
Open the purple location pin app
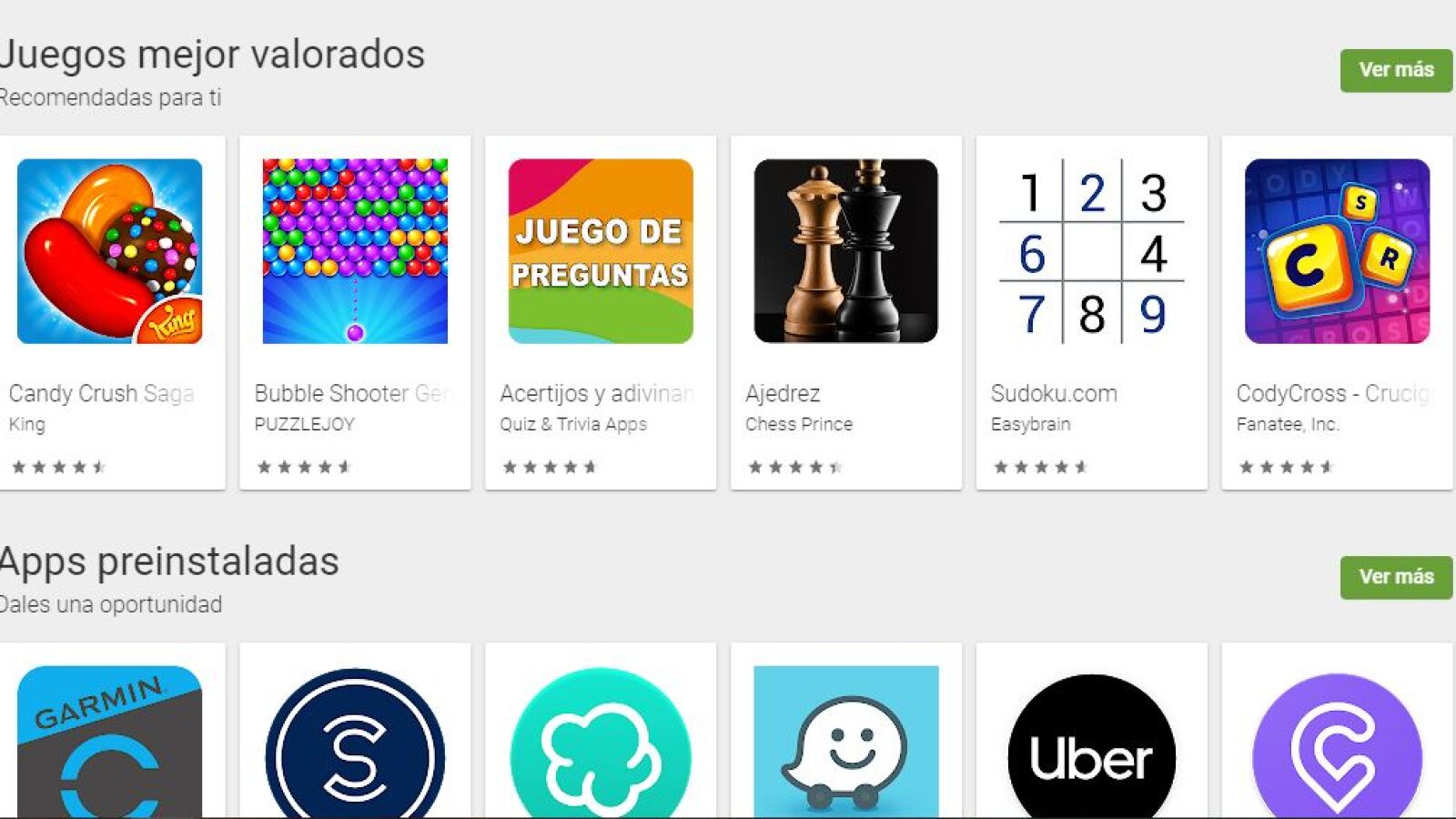point(1337,731)
